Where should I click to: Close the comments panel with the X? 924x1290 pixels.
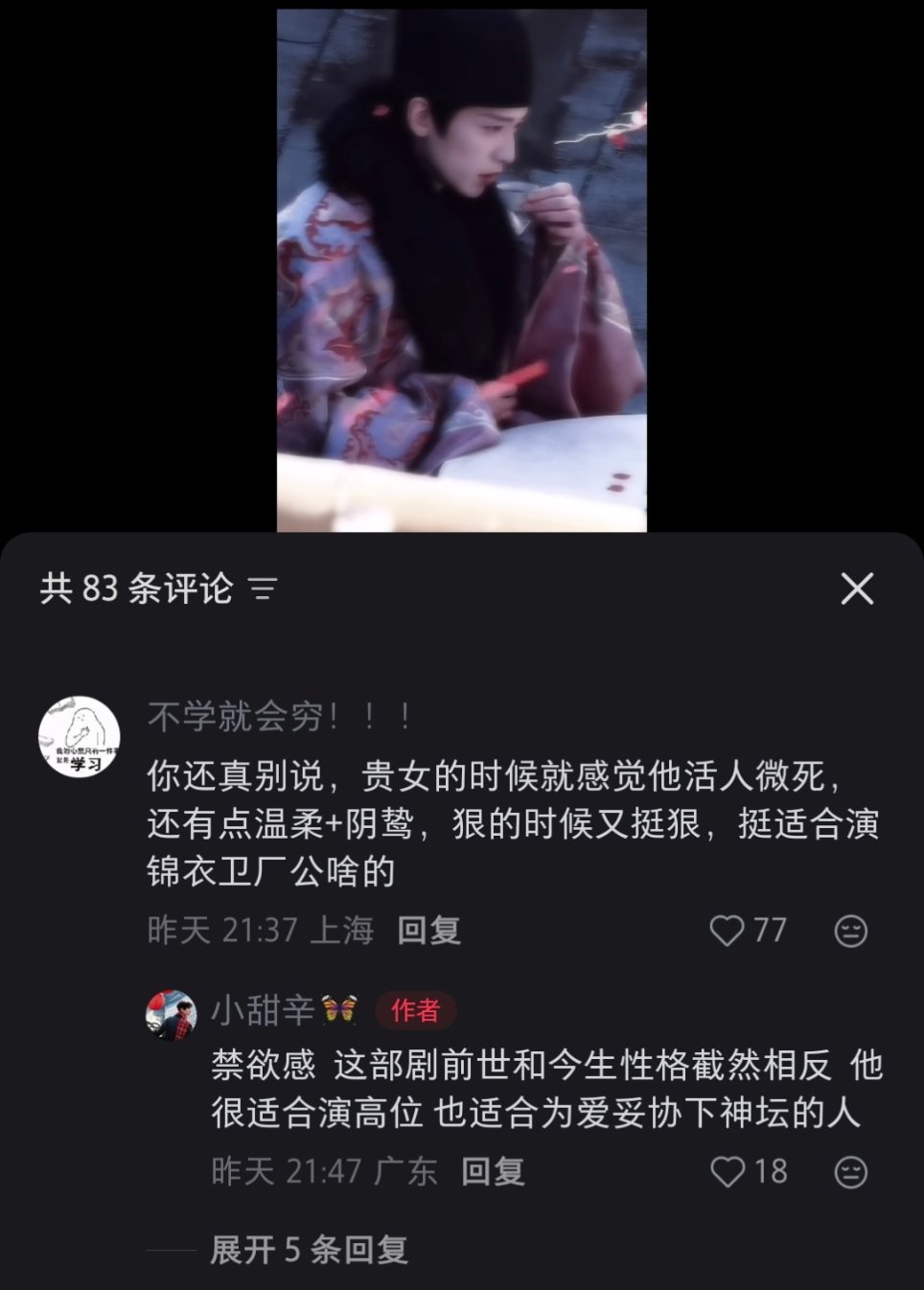858,589
